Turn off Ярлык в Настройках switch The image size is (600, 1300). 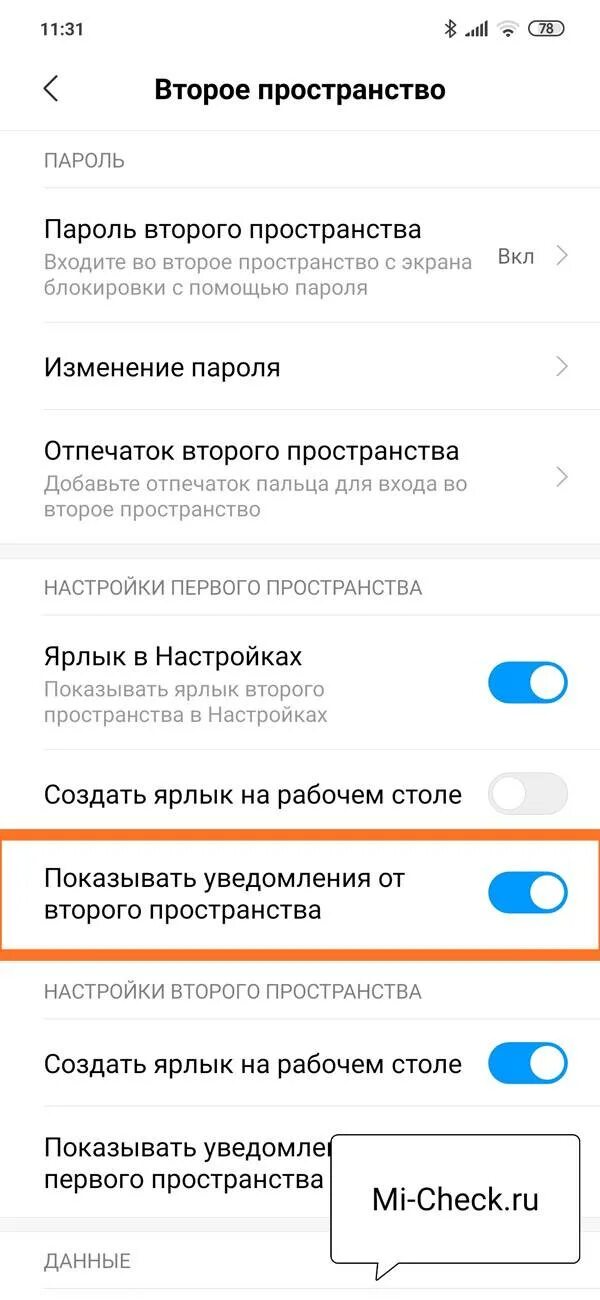[527, 685]
